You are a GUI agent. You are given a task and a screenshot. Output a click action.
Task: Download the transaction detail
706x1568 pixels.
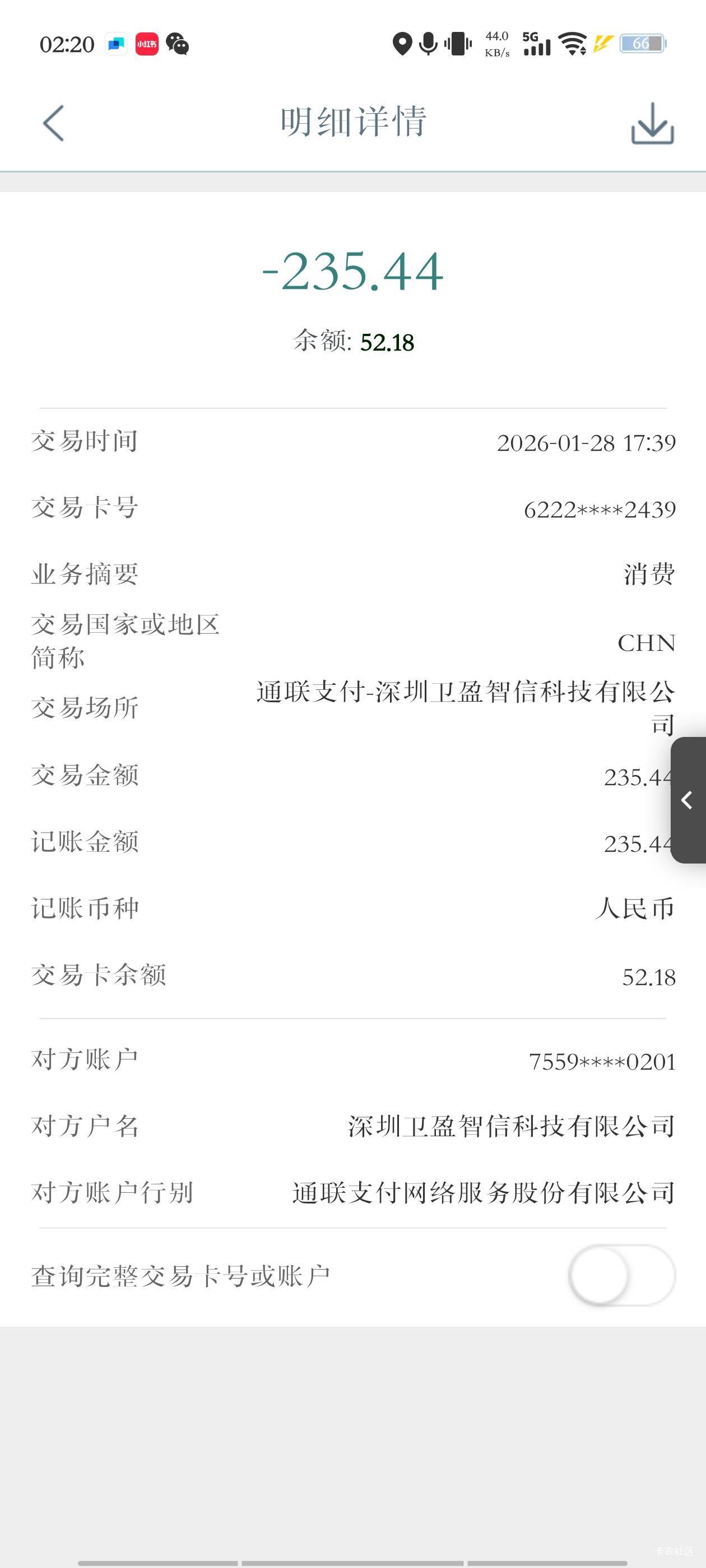point(652,123)
